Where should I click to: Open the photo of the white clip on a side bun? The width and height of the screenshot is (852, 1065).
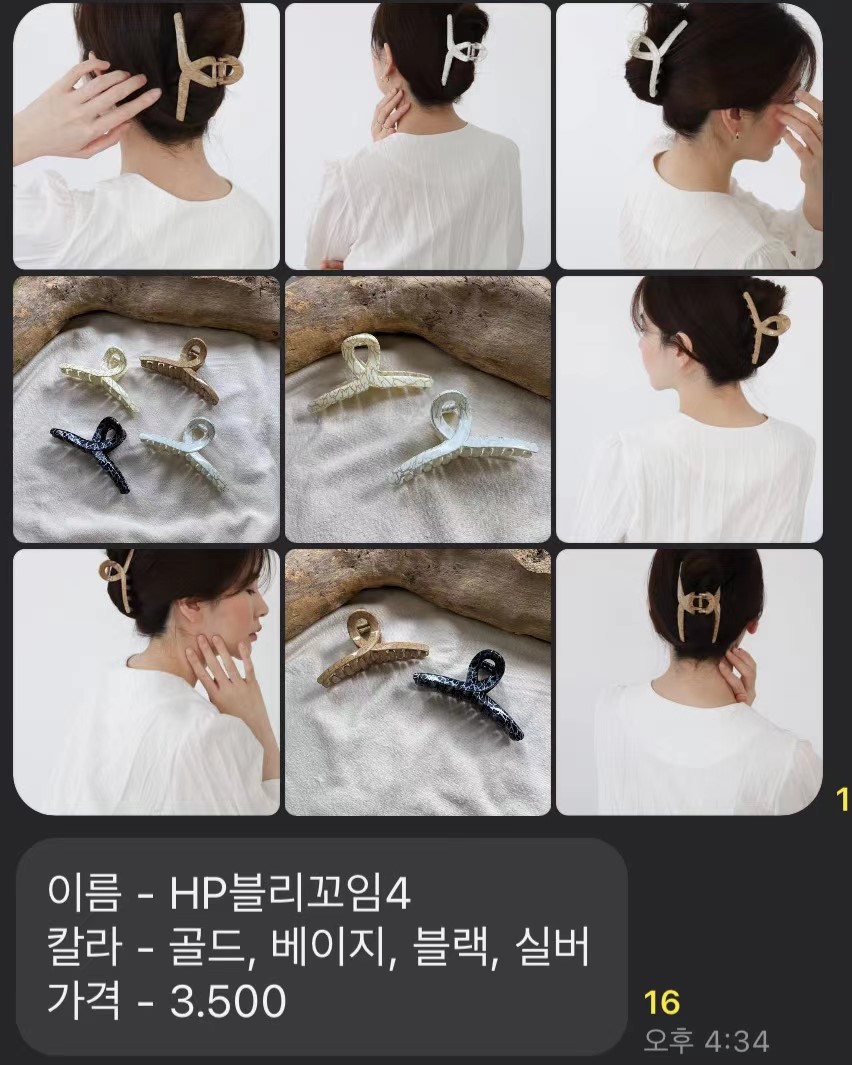point(689,136)
